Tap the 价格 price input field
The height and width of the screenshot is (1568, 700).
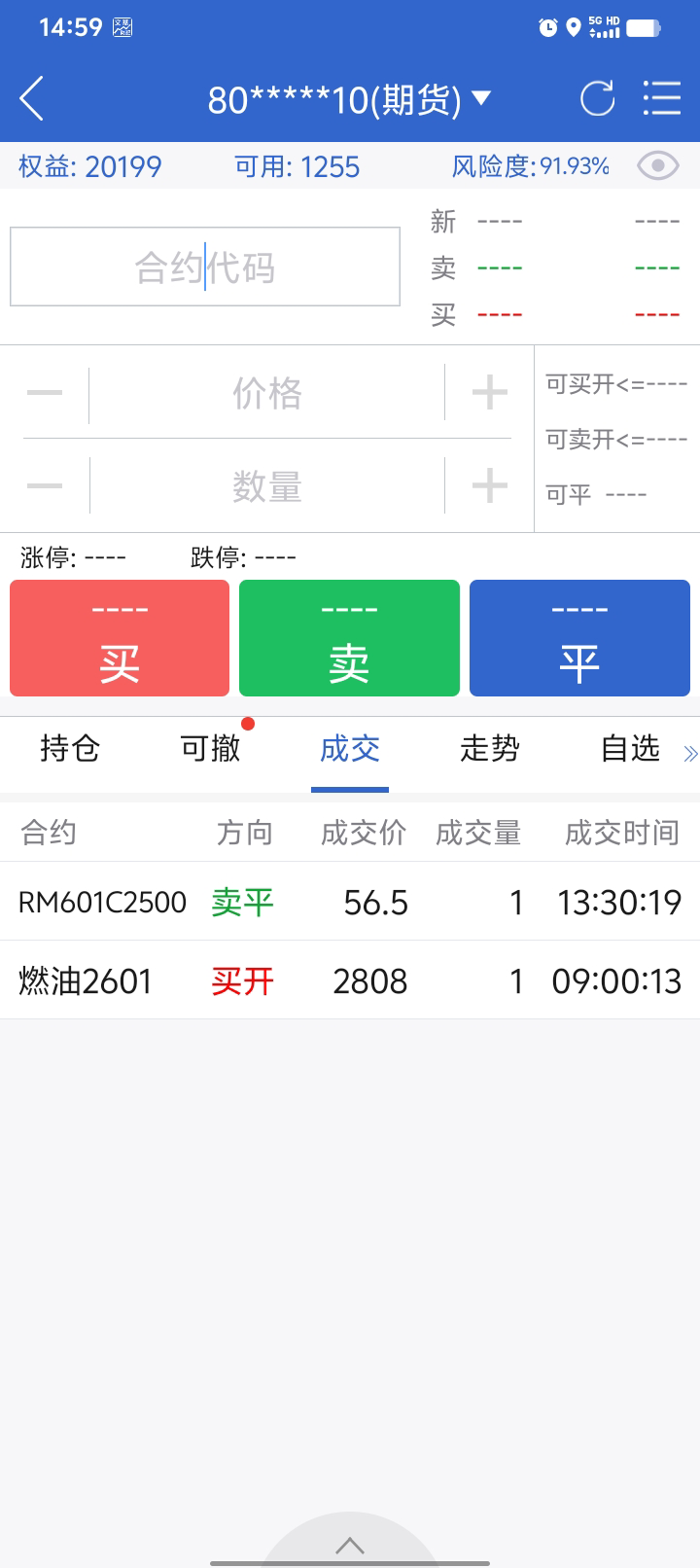[266, 394]
